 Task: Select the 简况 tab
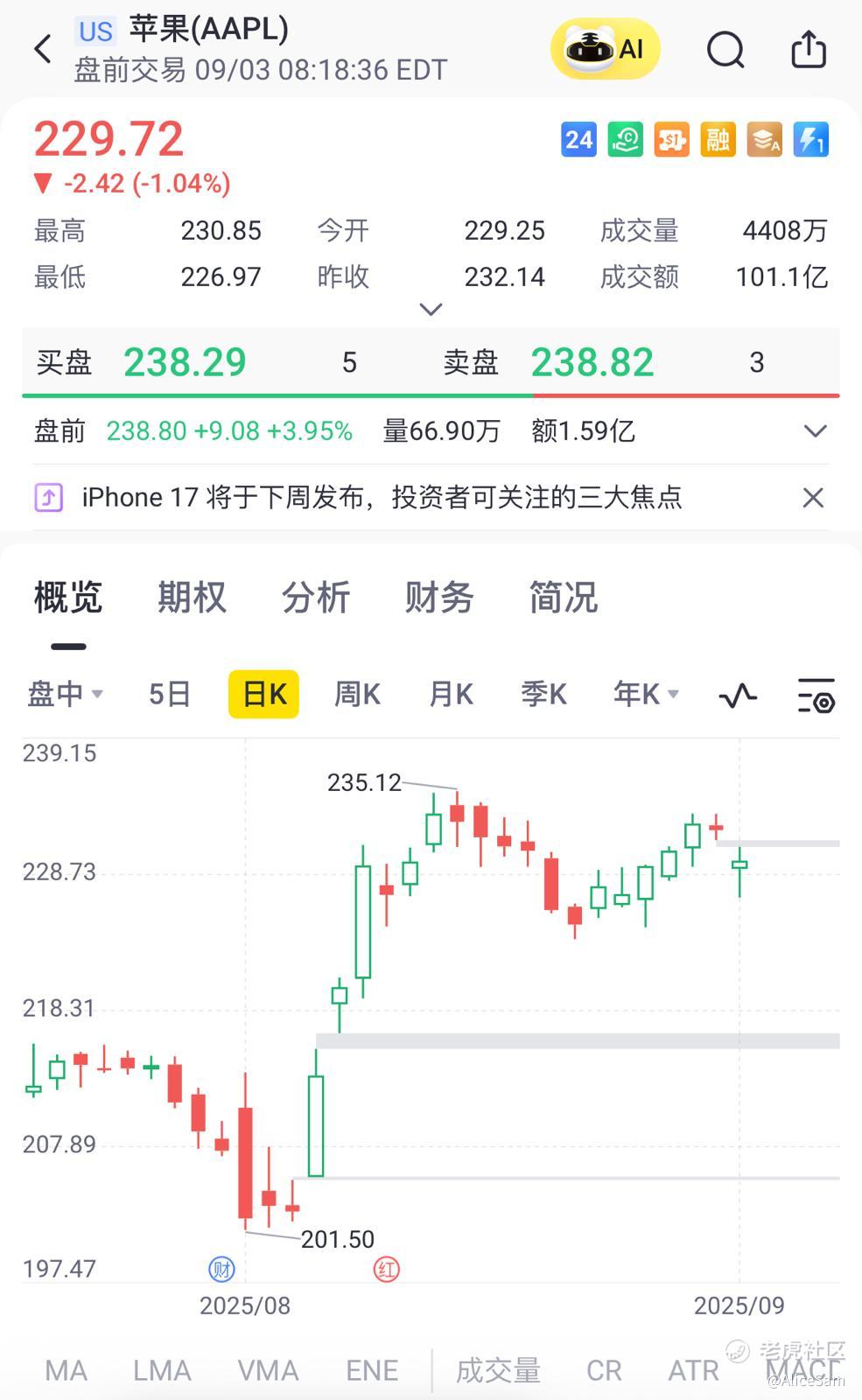[564, 598]
